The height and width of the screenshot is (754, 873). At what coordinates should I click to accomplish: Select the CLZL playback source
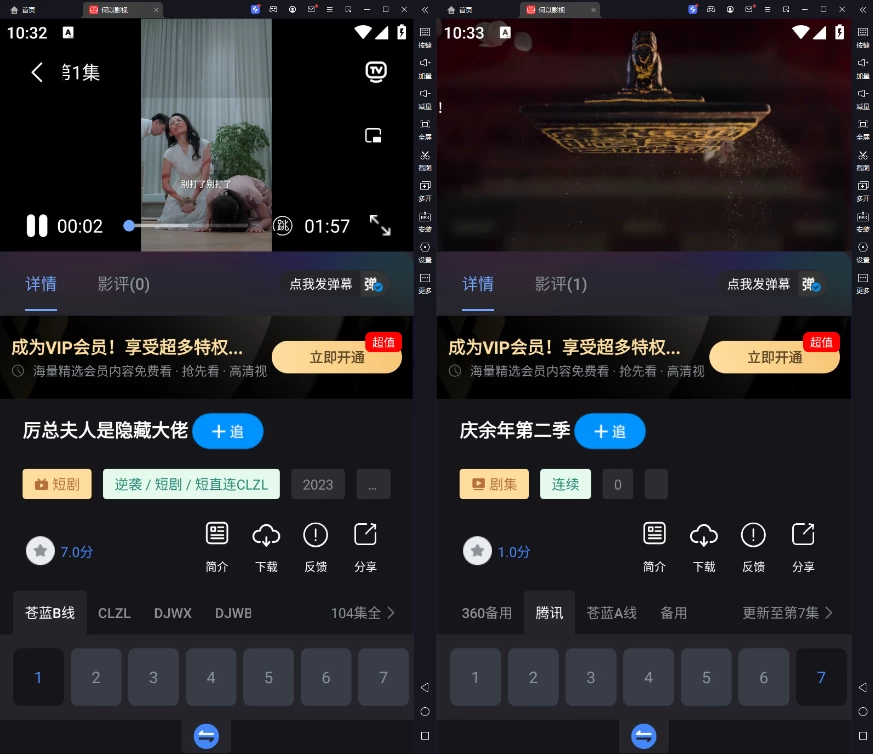click(x=114, y=613)
